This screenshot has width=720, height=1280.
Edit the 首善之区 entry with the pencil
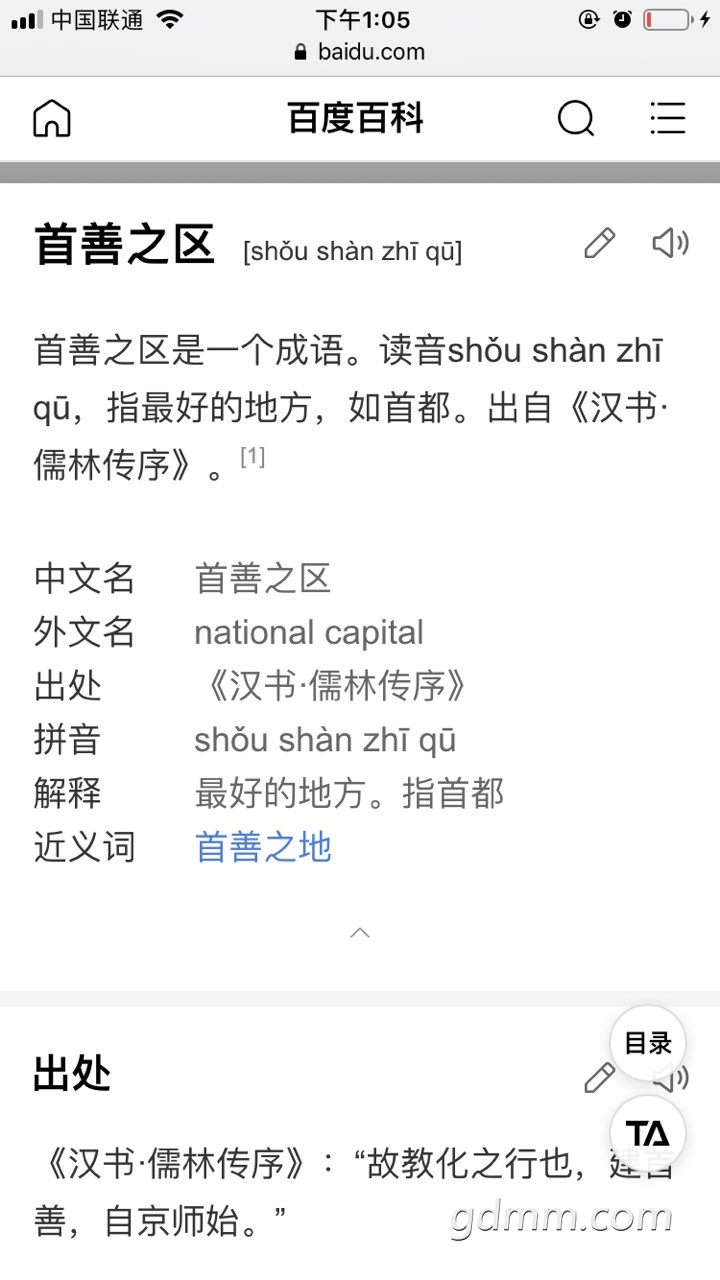[599, 243]
